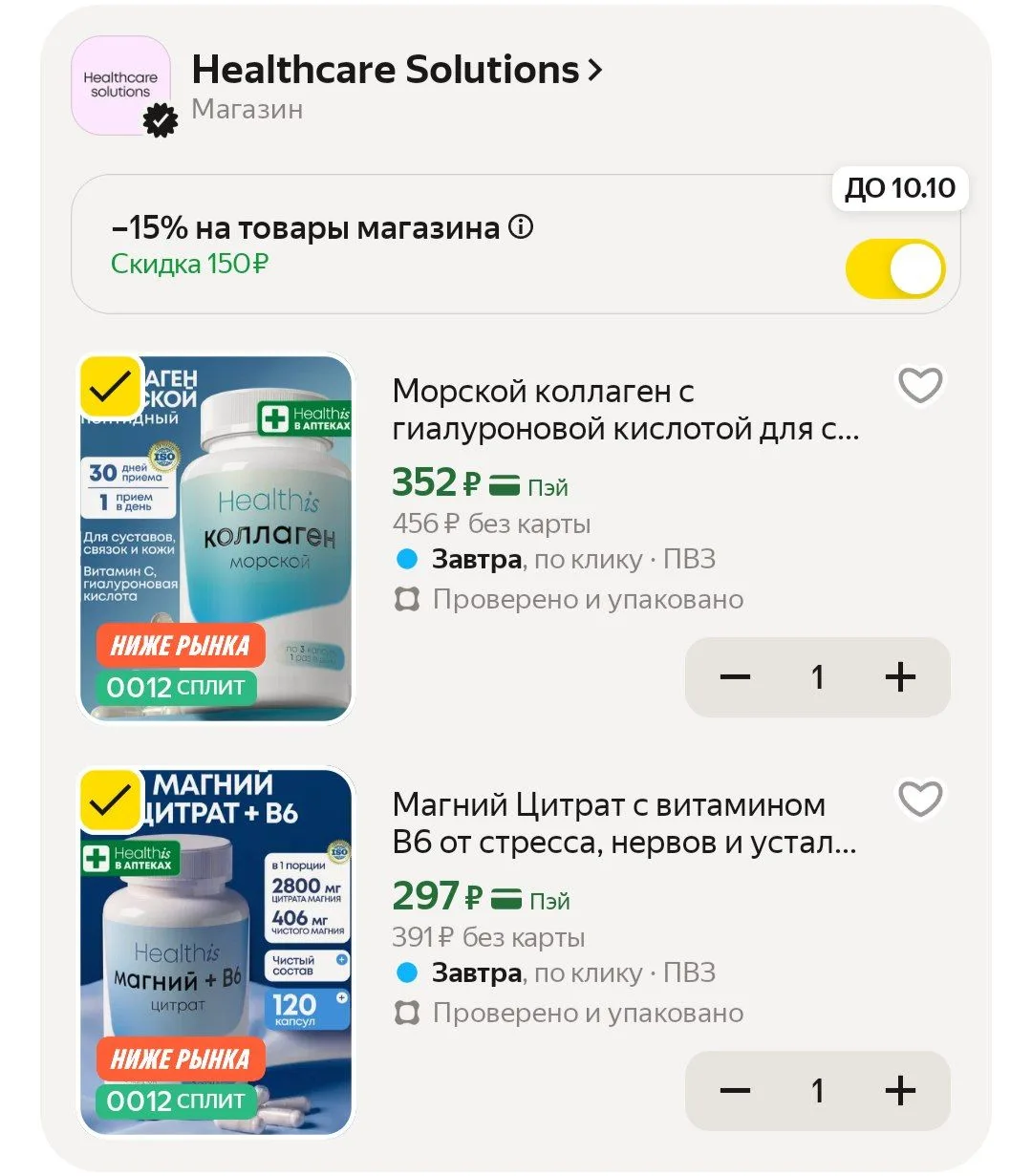Decrease marine collagen quantity by one

click(735, 677)
